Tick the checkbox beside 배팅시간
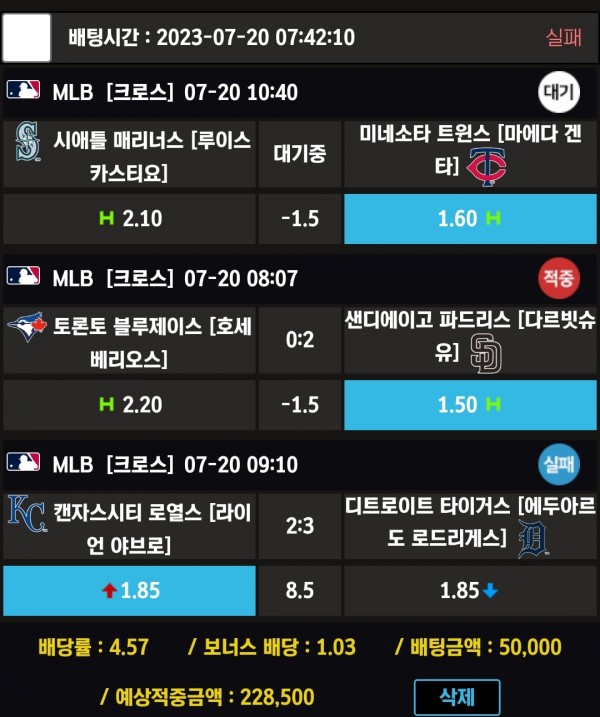Screen dimensions: 600x717 coord(27,38)
